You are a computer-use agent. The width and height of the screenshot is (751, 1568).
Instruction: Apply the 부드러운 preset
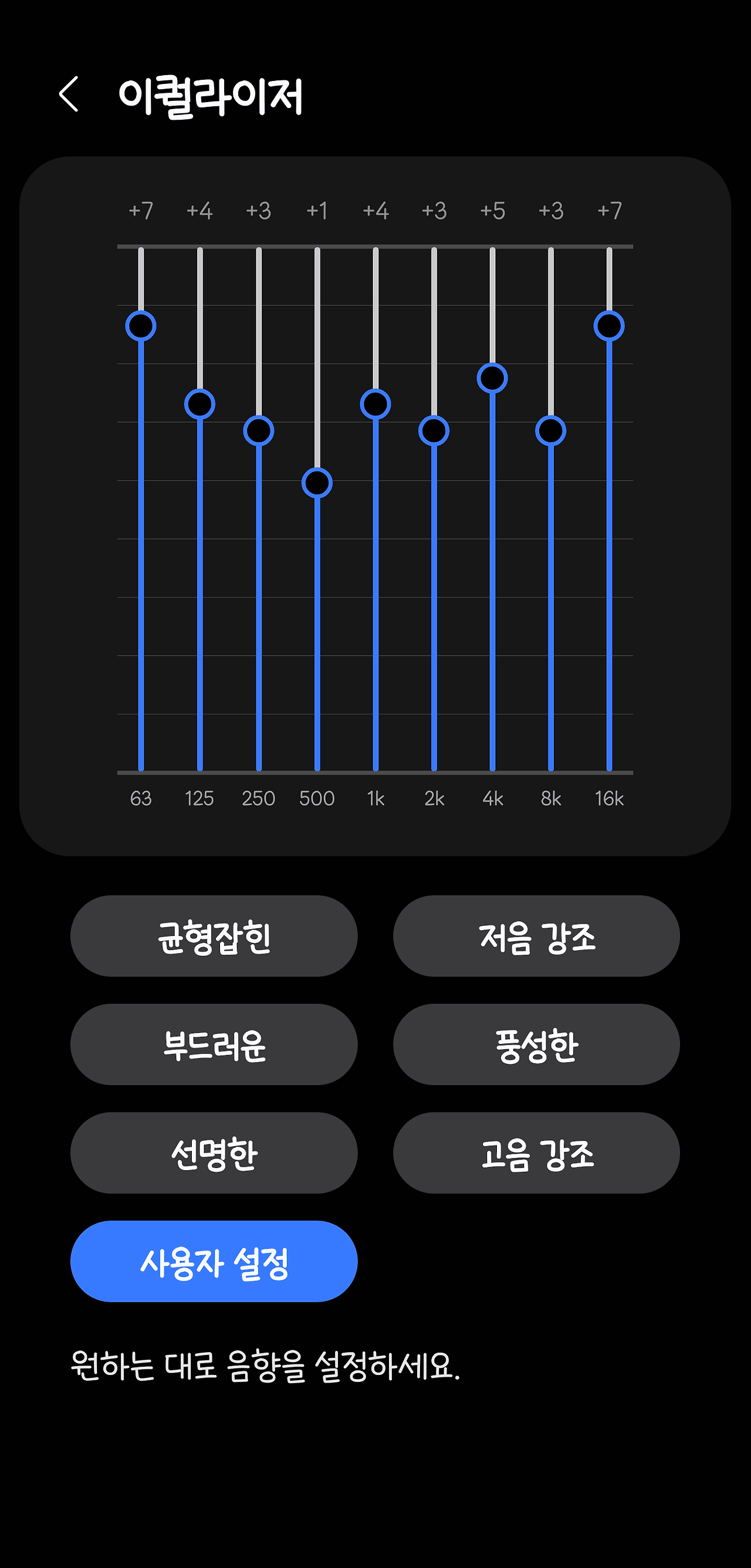pyautogui.click(x=214, y=1044)
